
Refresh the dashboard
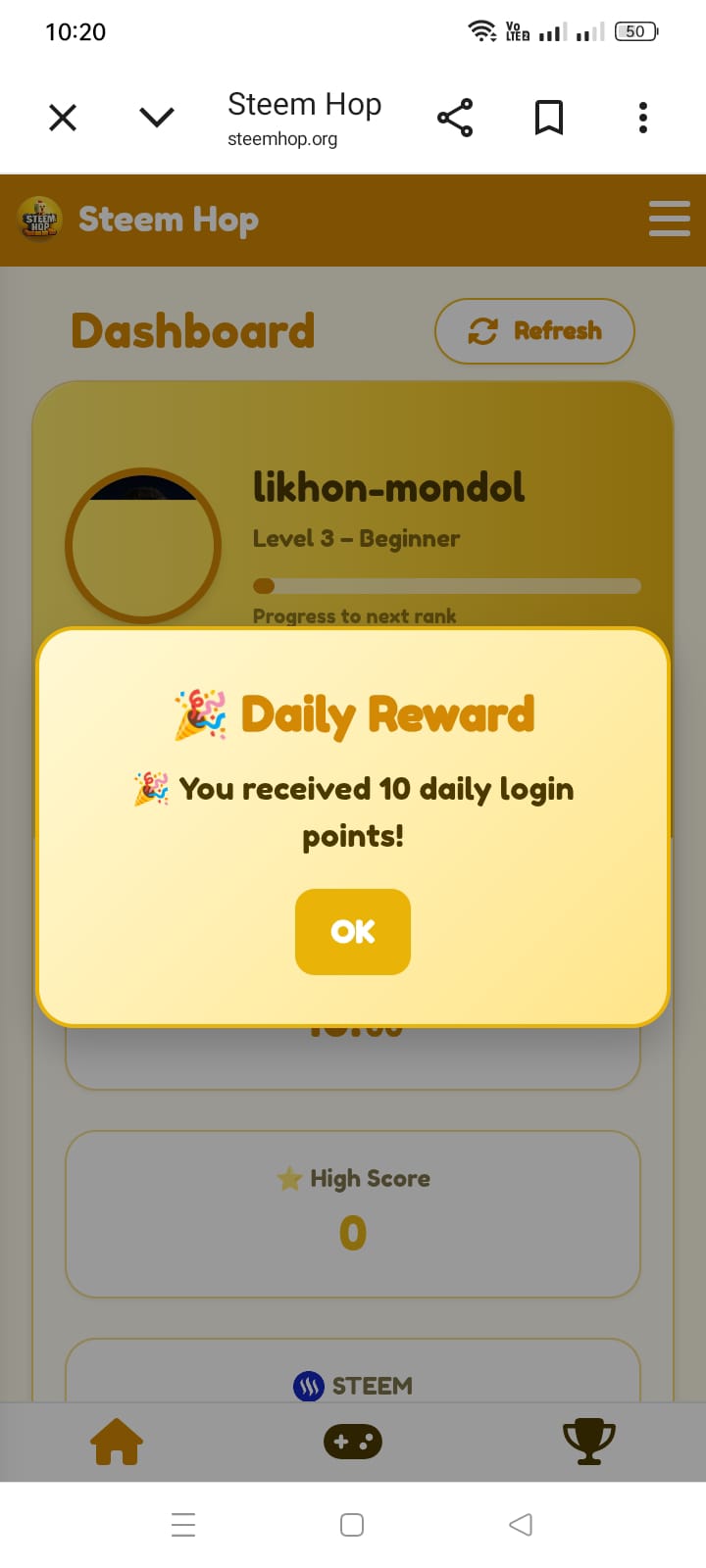tap(534, 331)
